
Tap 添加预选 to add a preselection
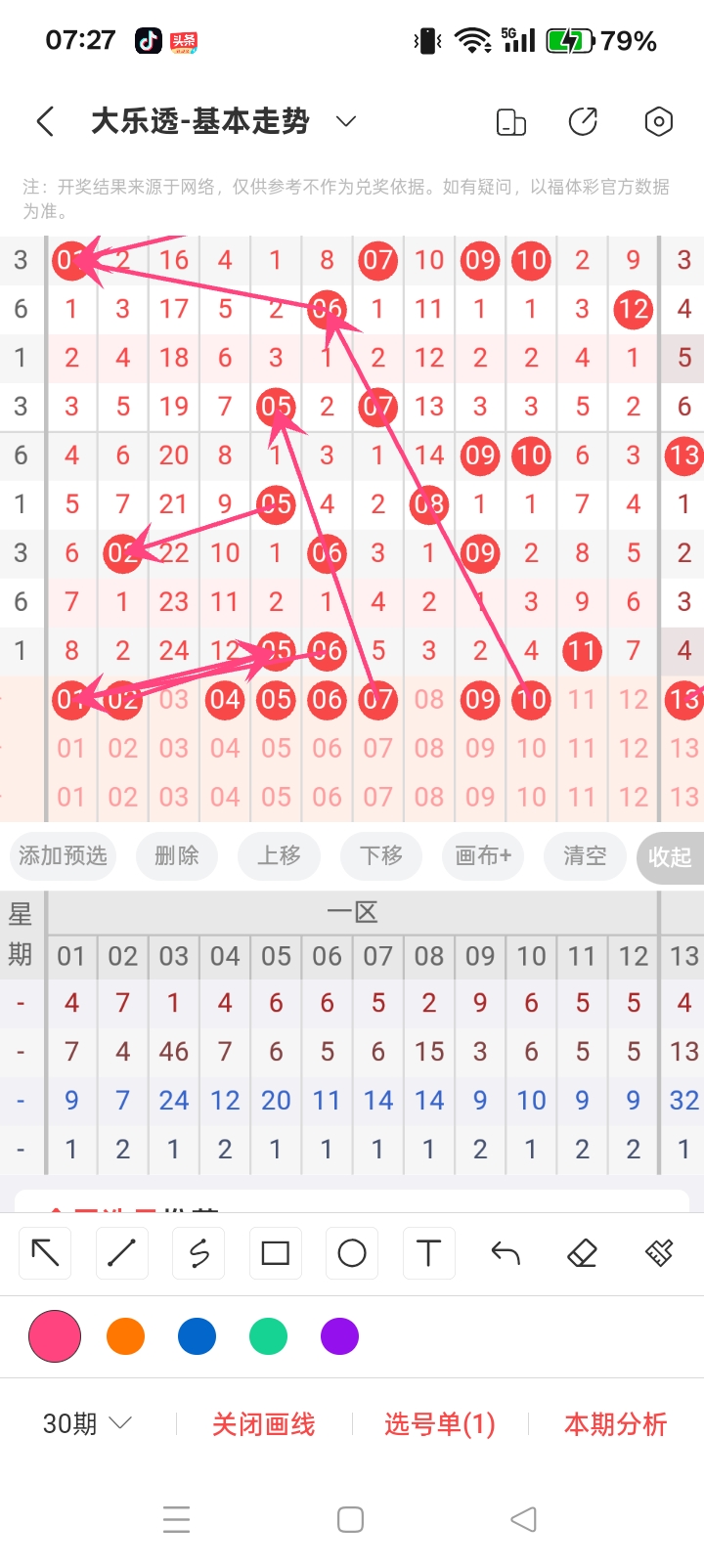point(63,856)
